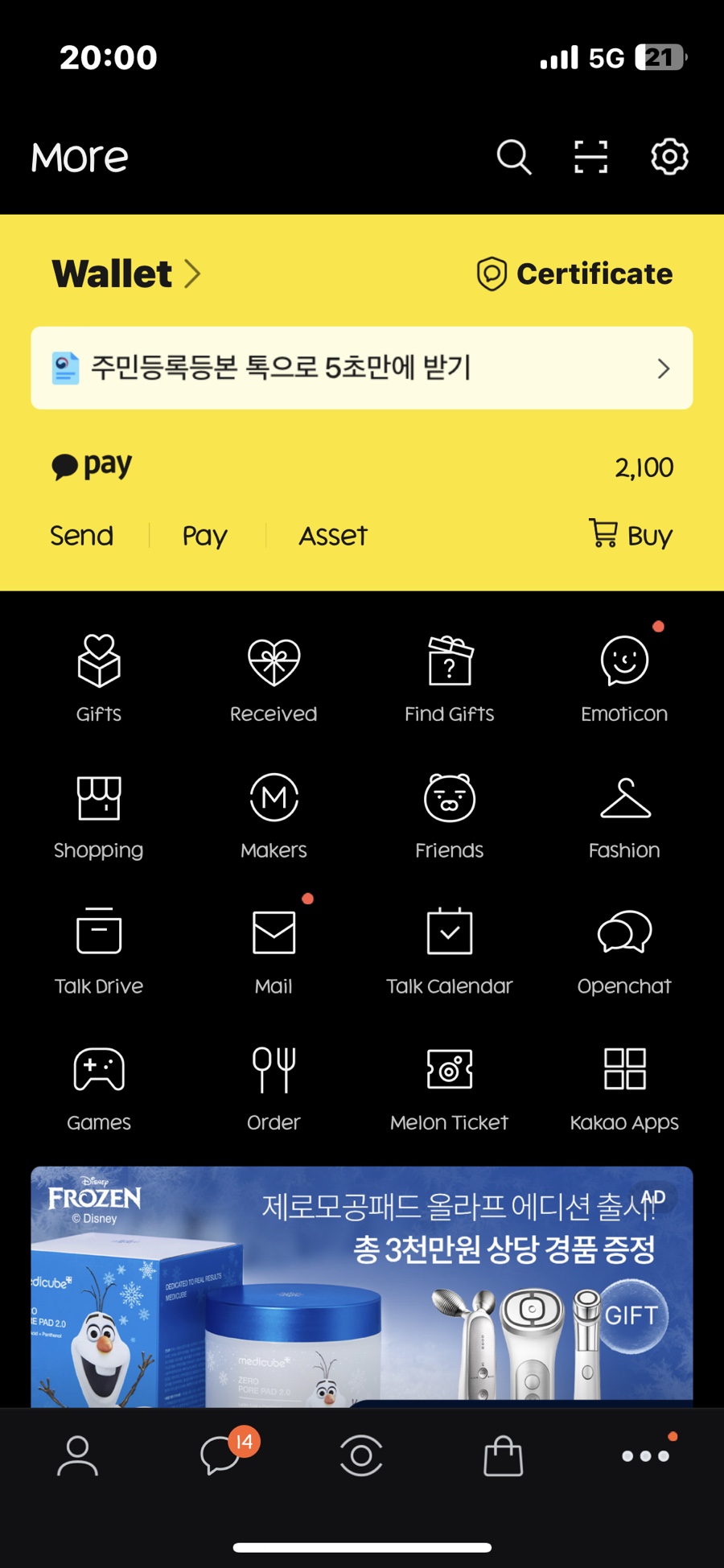Open Games
The image size is (724, 1568).
click(x=99, y=1088)
